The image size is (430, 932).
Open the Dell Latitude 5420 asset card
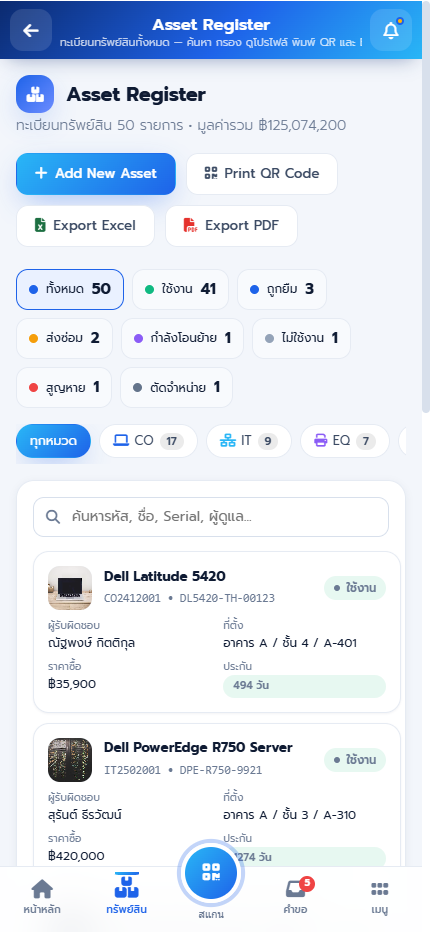[x=217, y=632]
